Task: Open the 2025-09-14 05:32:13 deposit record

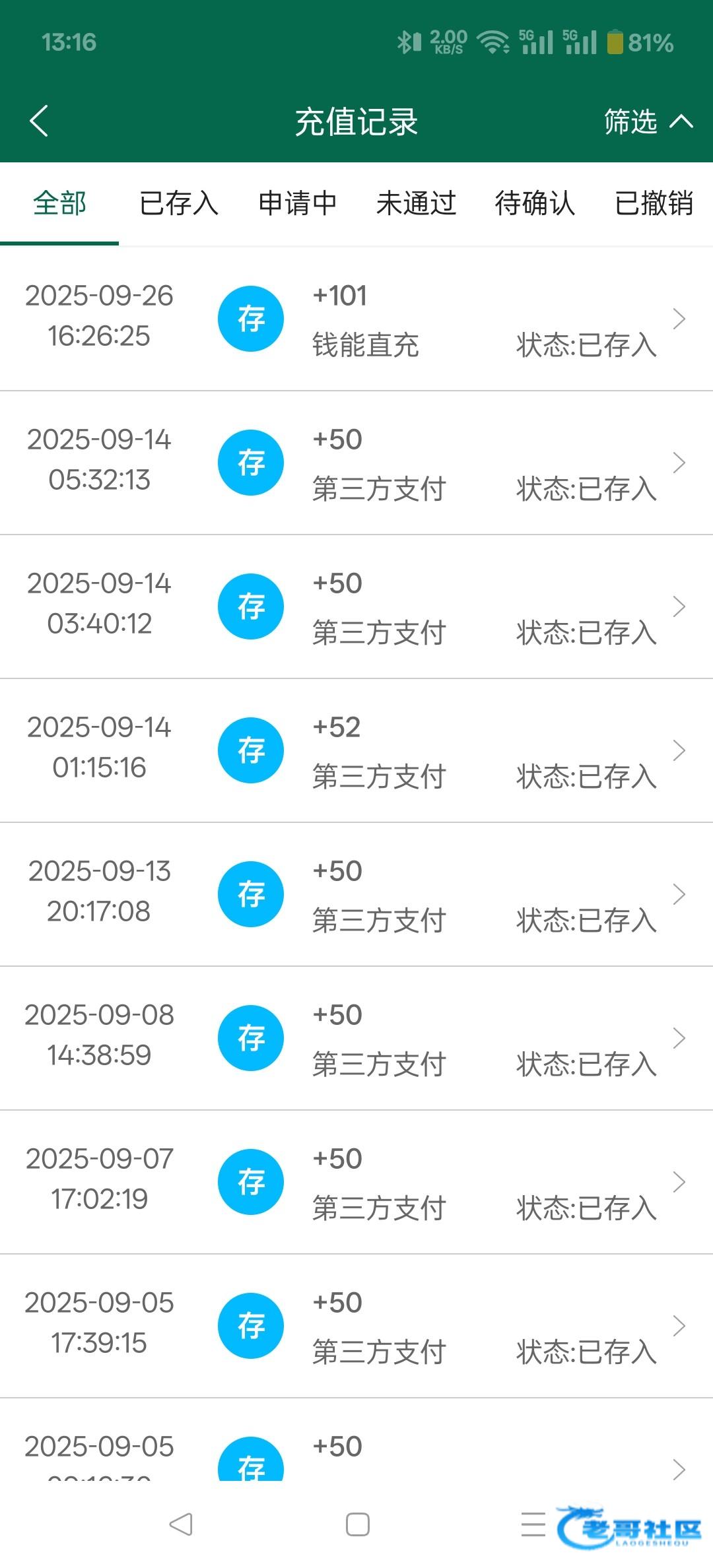Action: [x=356, y=463]
